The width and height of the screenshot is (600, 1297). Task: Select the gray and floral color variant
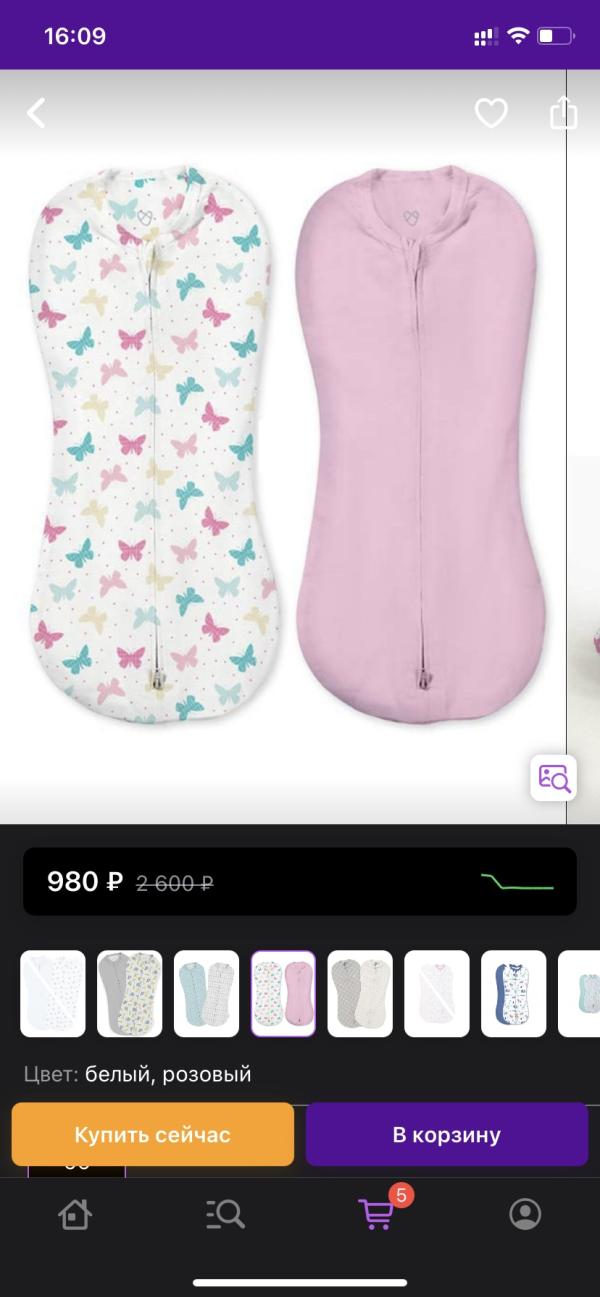pos(130,993)
